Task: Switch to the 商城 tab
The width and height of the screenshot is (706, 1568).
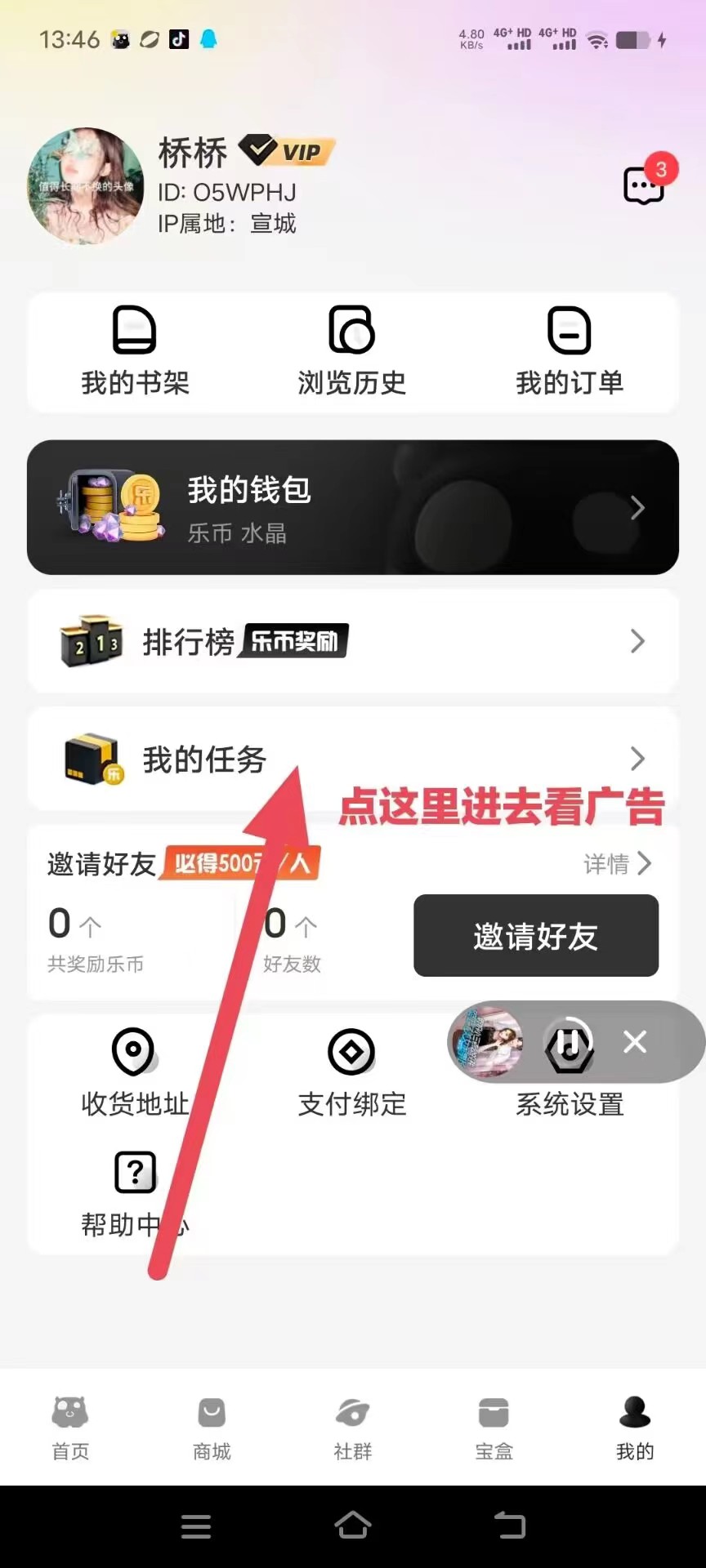Action: (x=212, y=1428)
